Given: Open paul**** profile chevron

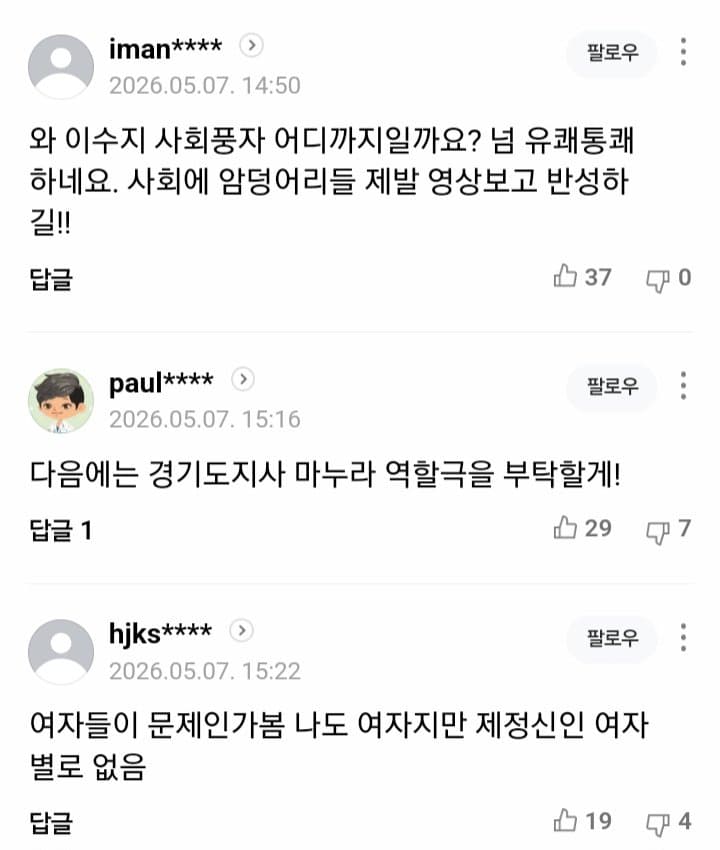Looking at the screenshot, I should (243, 379).
